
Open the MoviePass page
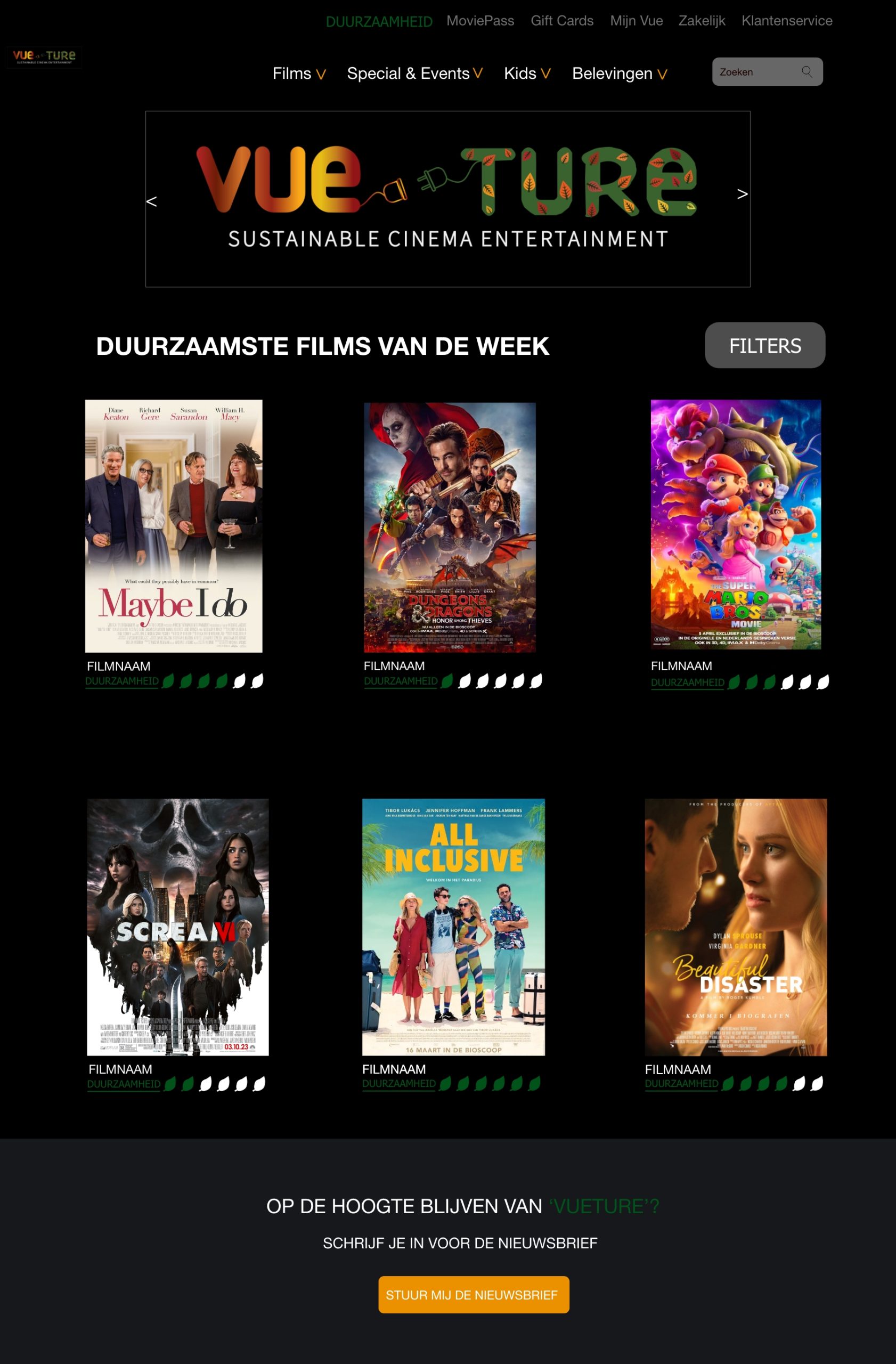coord(480,21)
